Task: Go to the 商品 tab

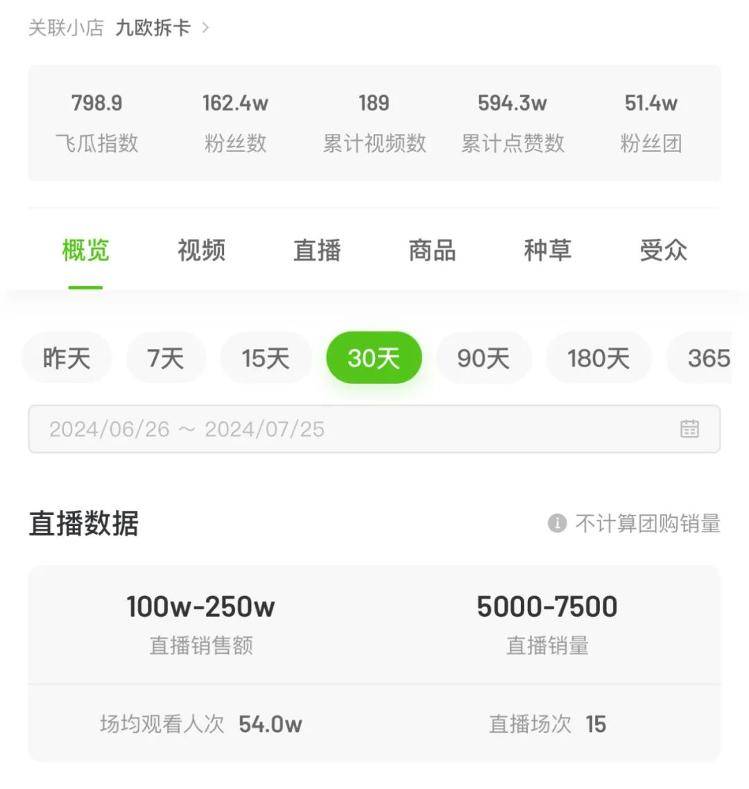Action: pos(432,250)
